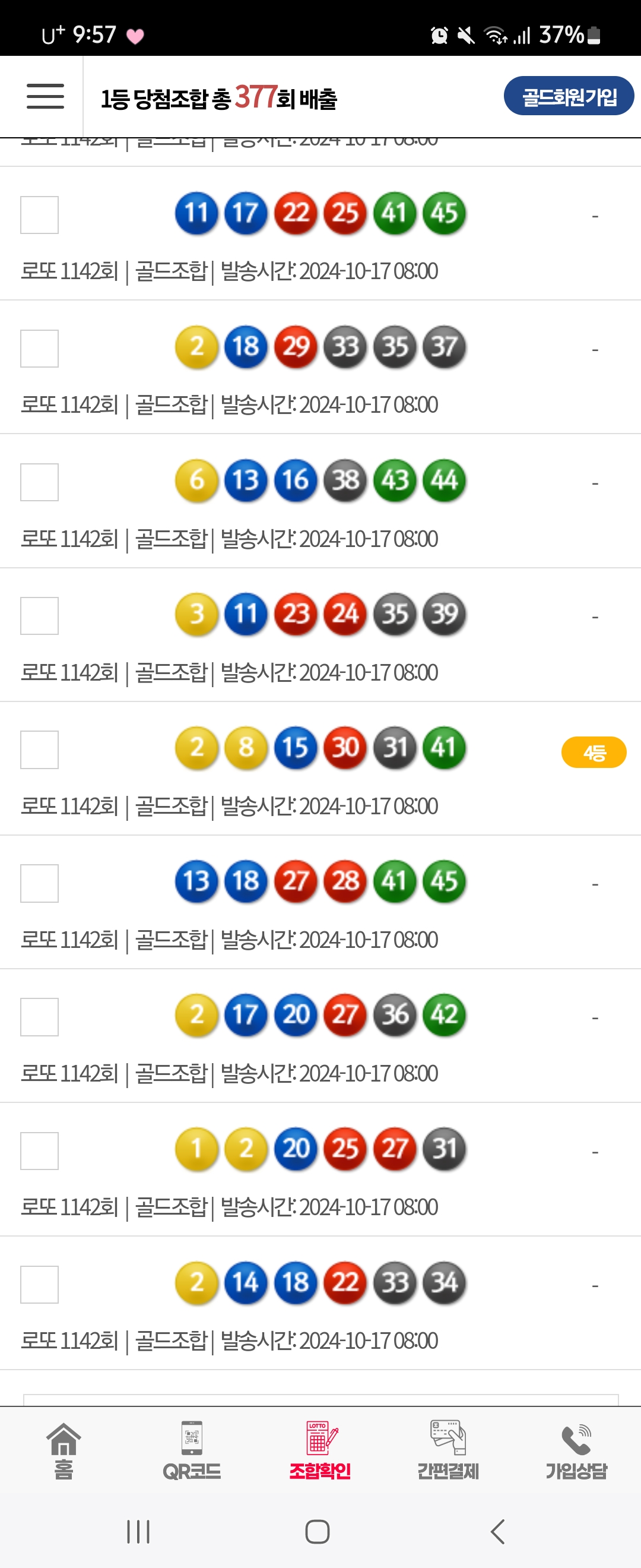Open the 간편결제 tab

pos(448,1452)
